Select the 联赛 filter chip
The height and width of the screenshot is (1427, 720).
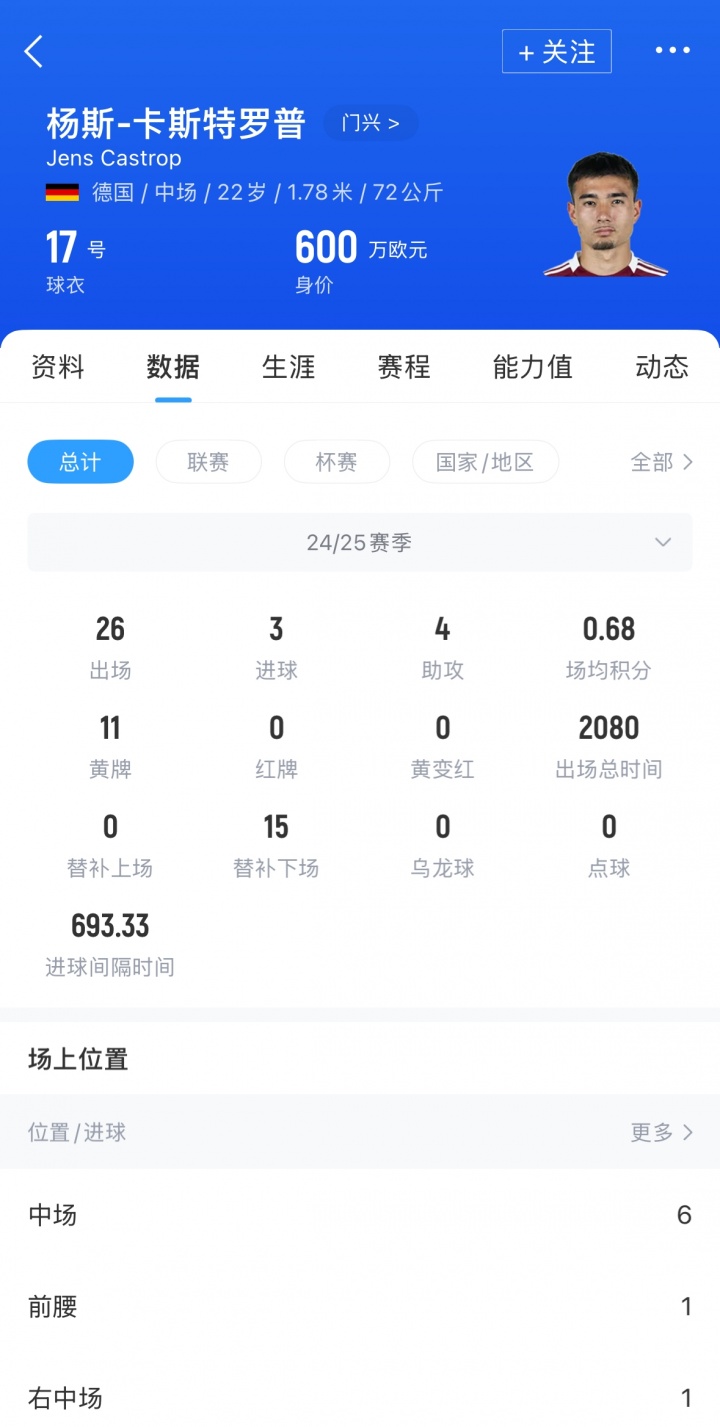[x=208, y=462]
